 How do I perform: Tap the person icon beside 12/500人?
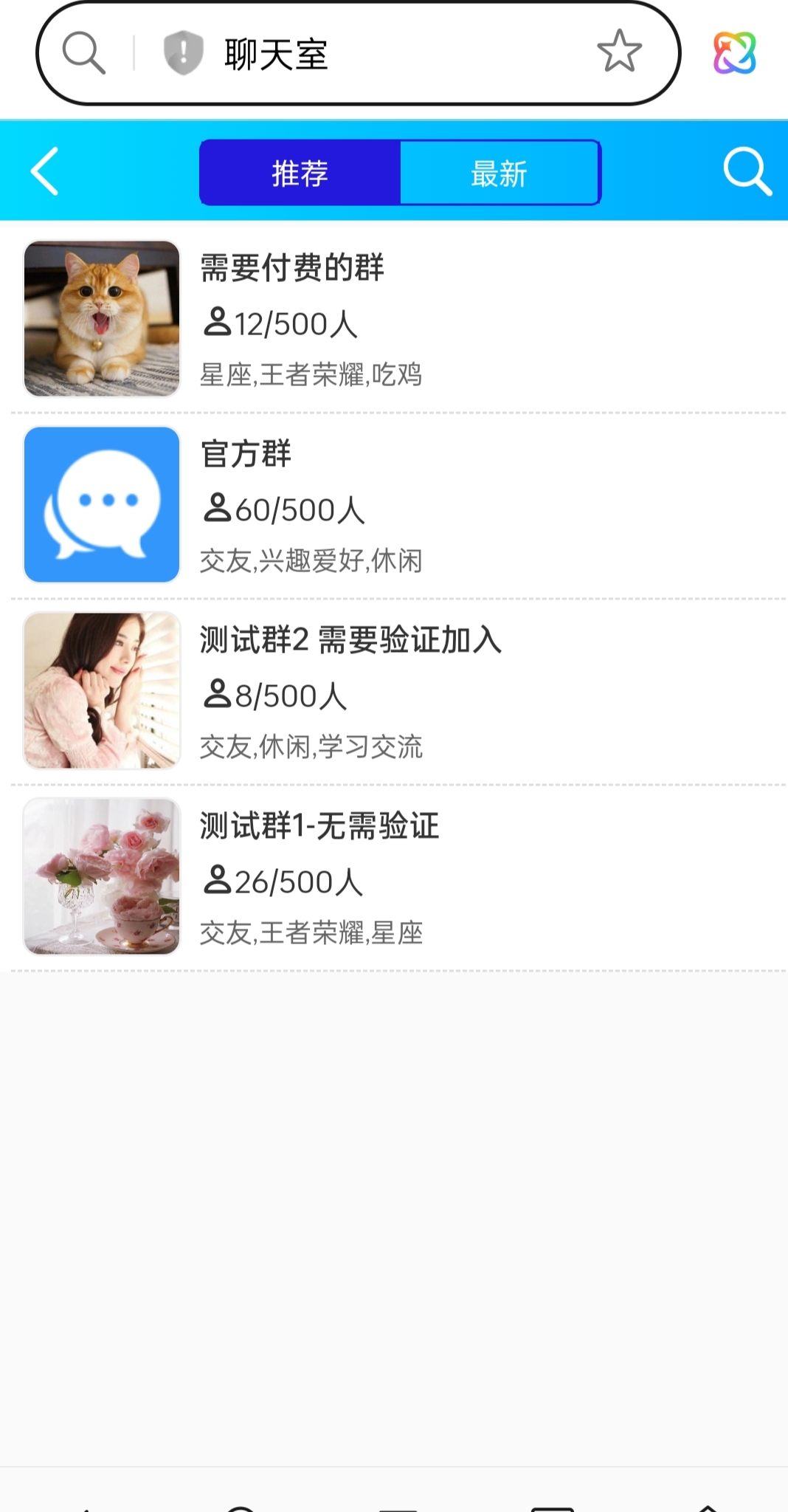[217, 323]
